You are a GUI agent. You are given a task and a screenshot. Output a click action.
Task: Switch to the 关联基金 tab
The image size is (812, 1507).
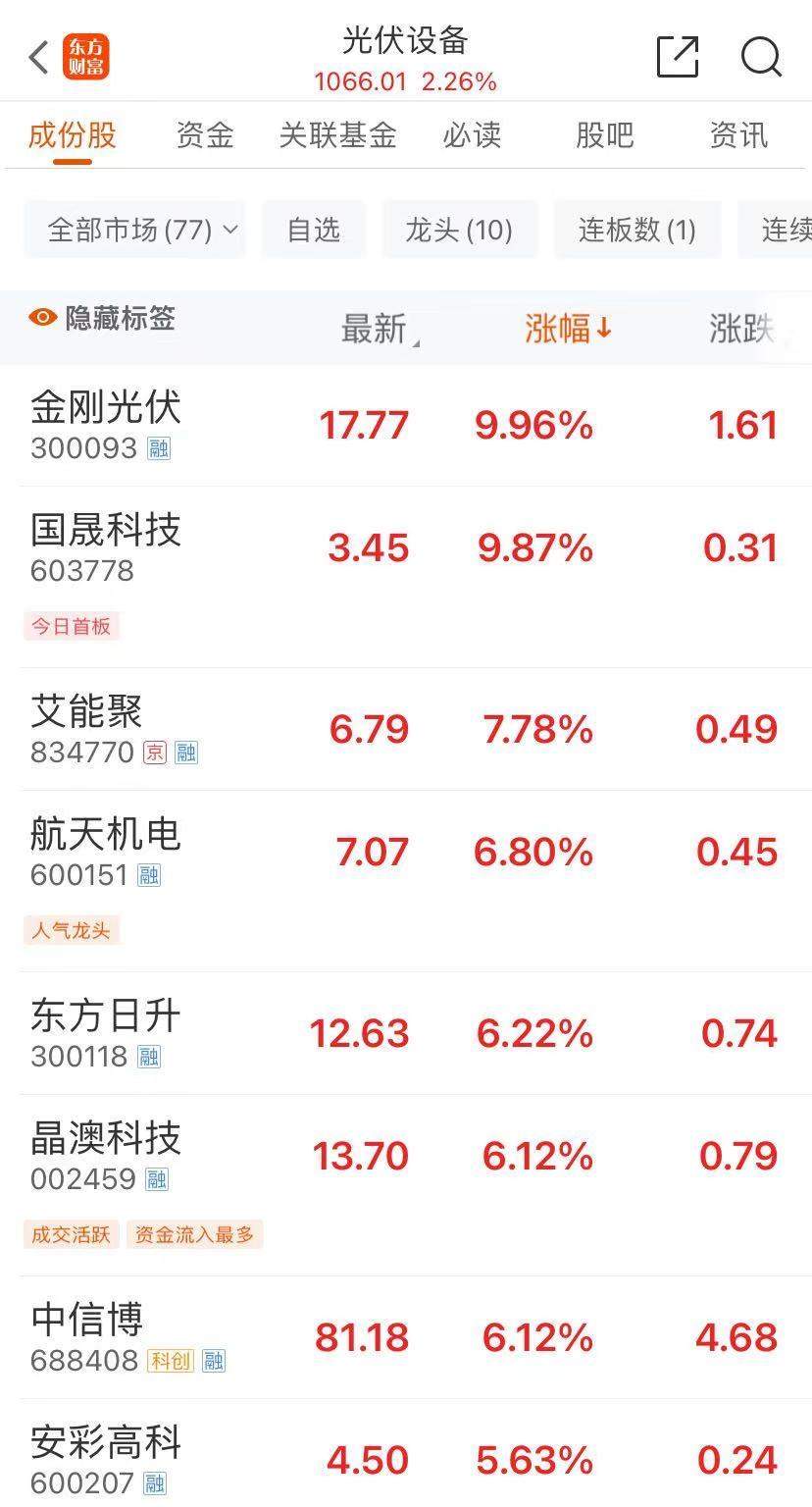point(337,134)
